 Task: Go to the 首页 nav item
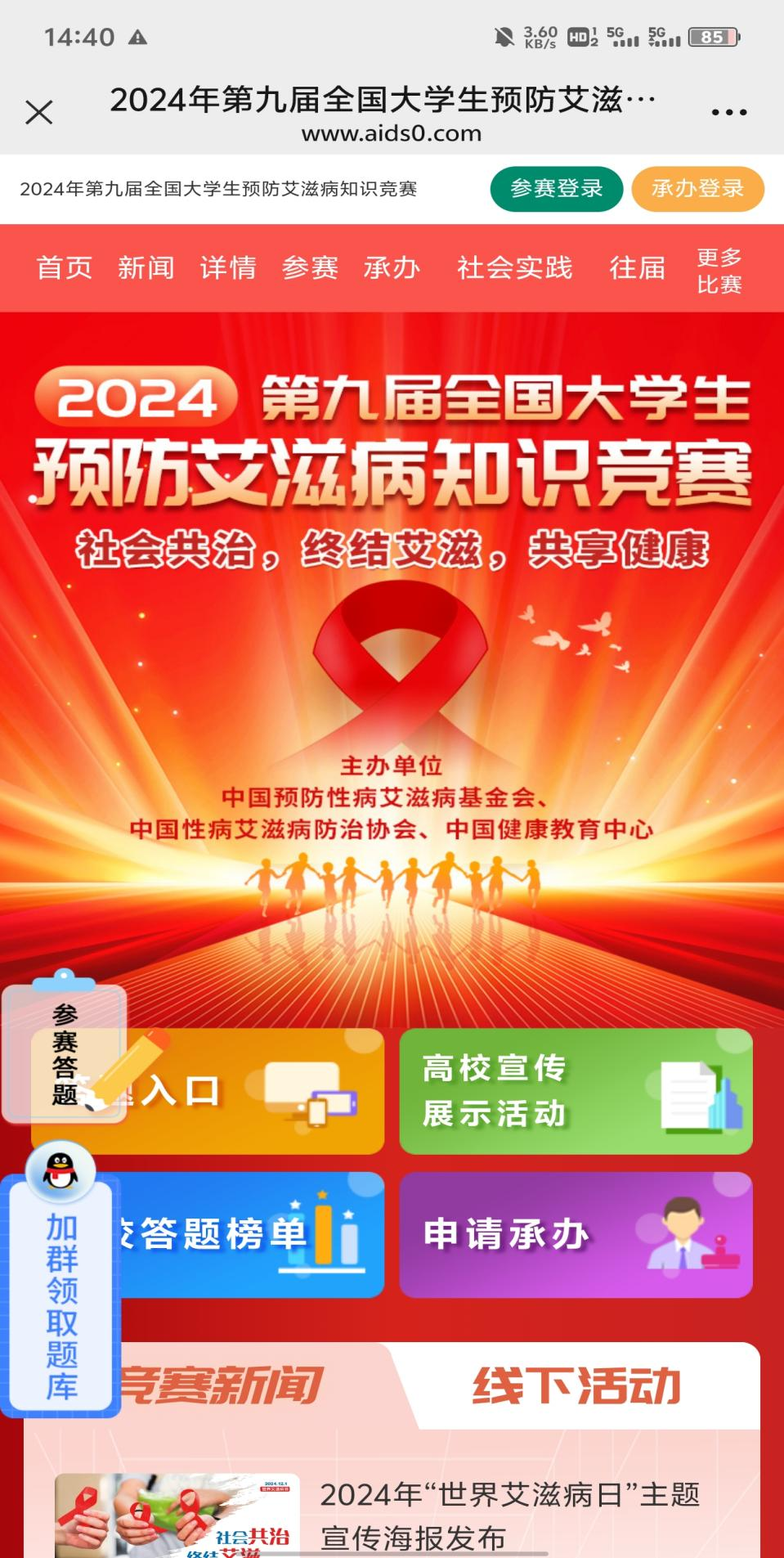click(x=65, y=268)
